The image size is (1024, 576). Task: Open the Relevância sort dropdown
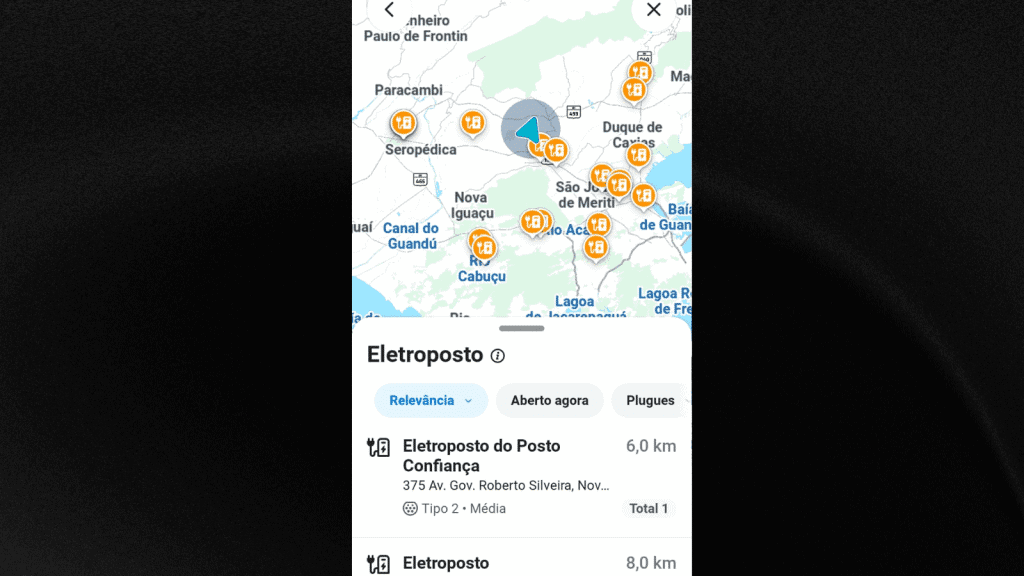coord(431,400)
